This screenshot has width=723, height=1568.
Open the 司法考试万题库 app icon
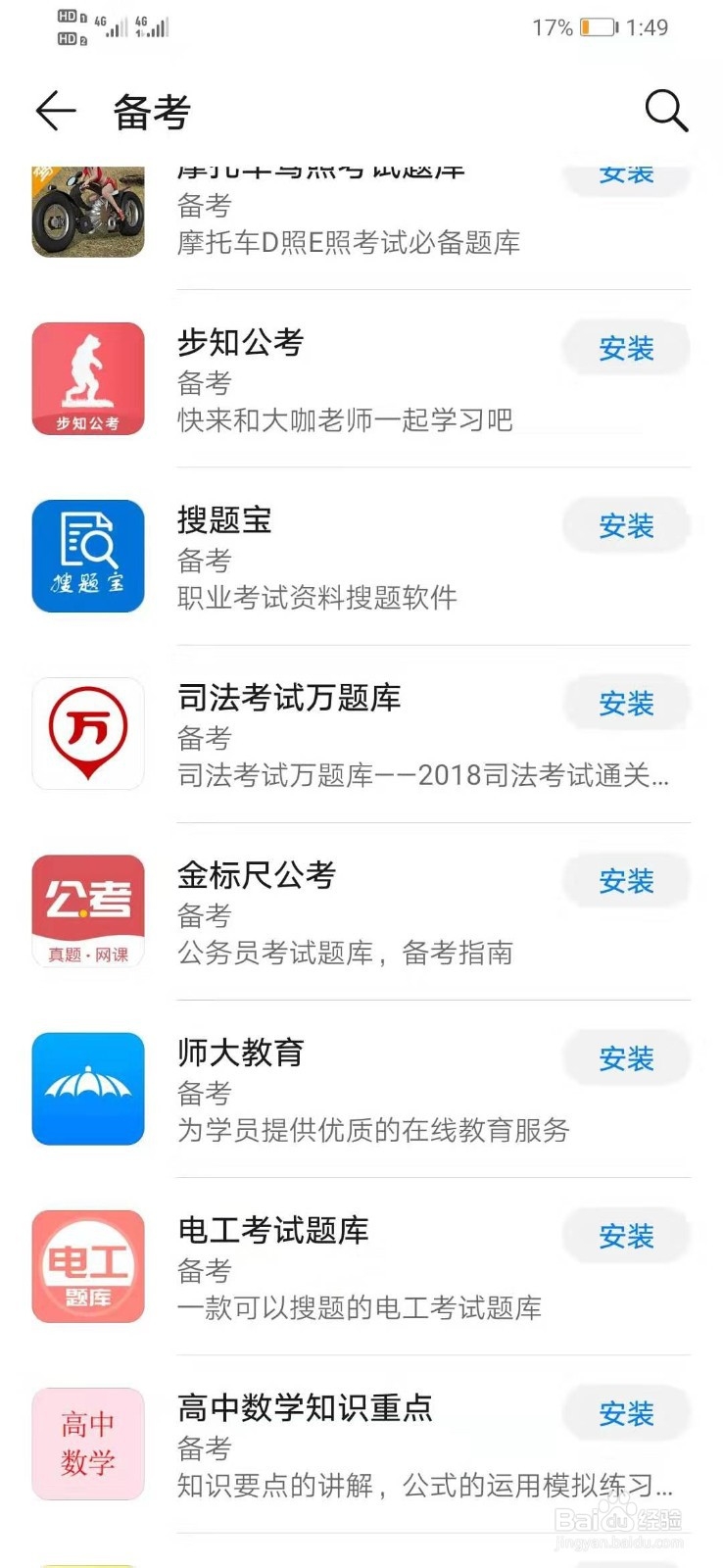click(87, 733)
